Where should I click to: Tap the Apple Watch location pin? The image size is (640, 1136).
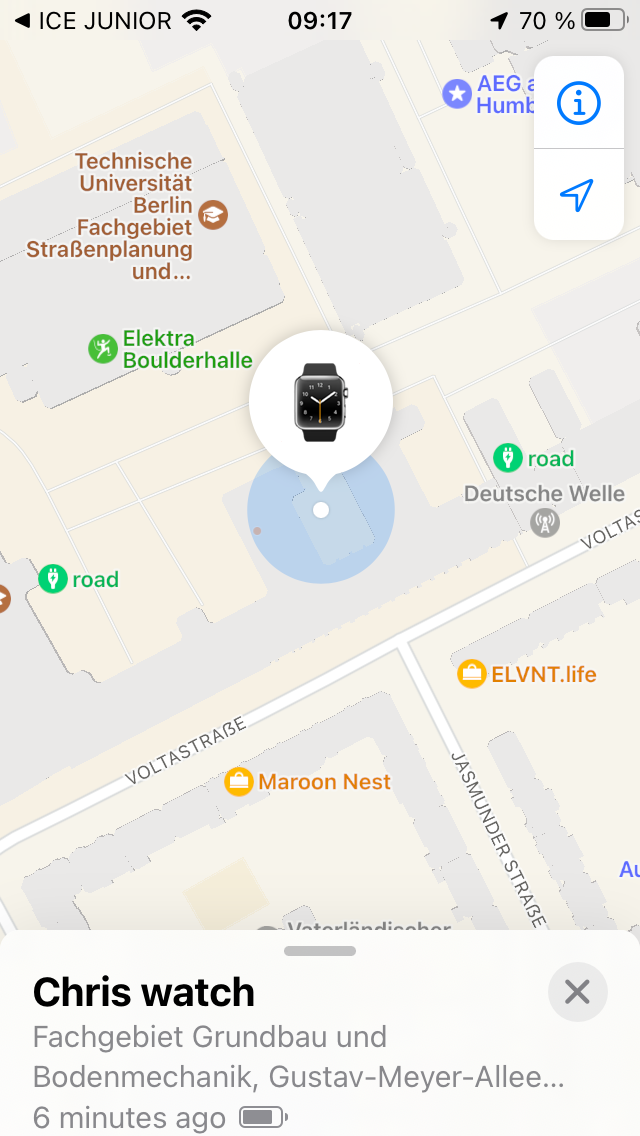[x=320, y=401]
